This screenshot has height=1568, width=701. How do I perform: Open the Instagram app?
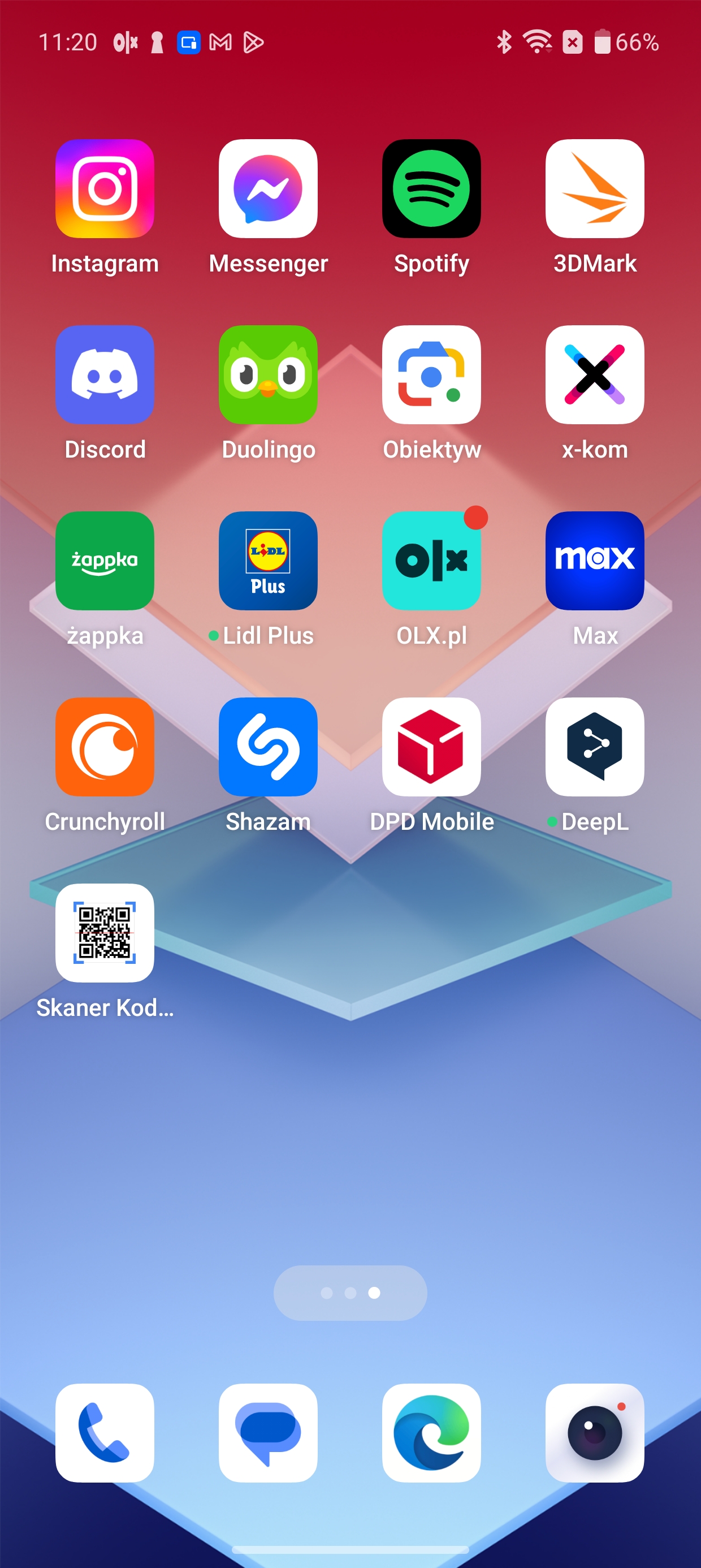[105, 189]
